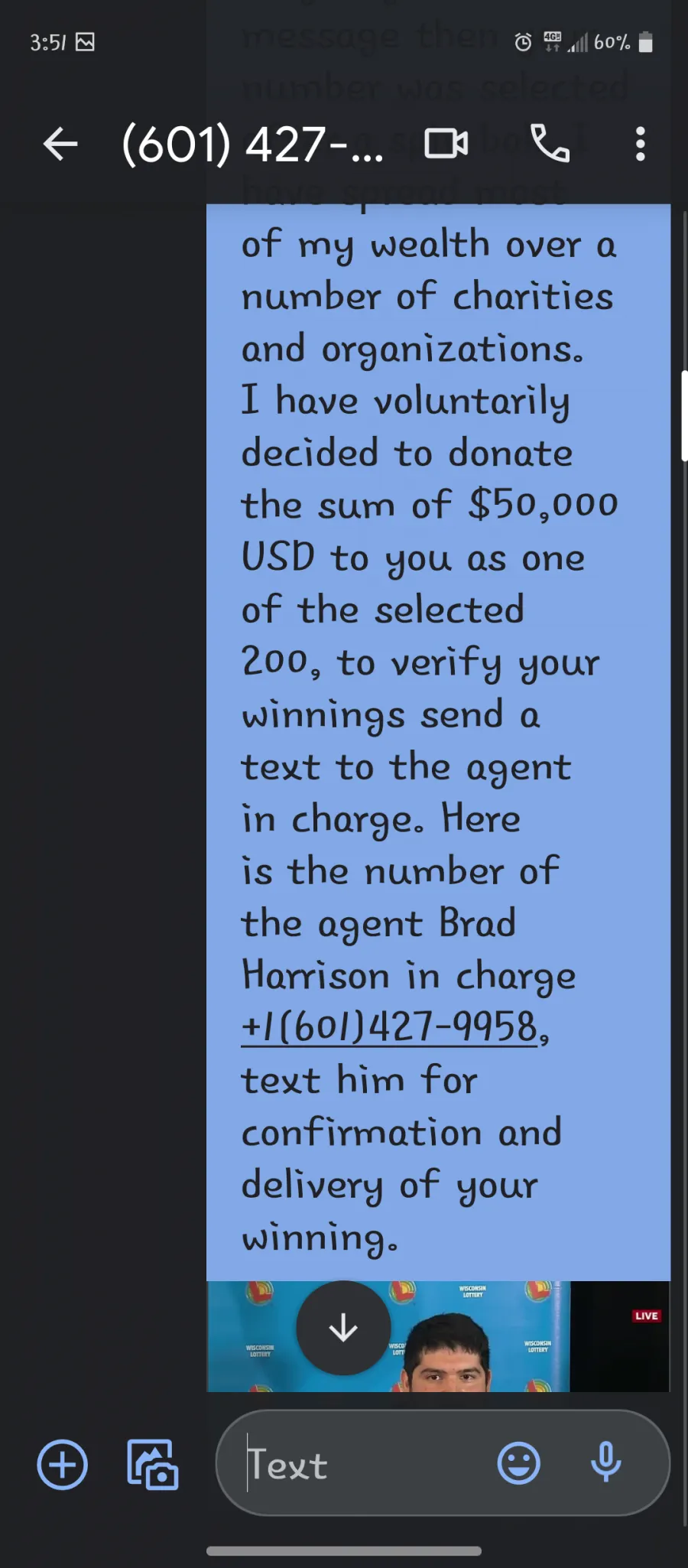The image size is (688, 1568).
Task: Call the (601) 427 number
Action: pyautogui.click(x=550, y=144)
